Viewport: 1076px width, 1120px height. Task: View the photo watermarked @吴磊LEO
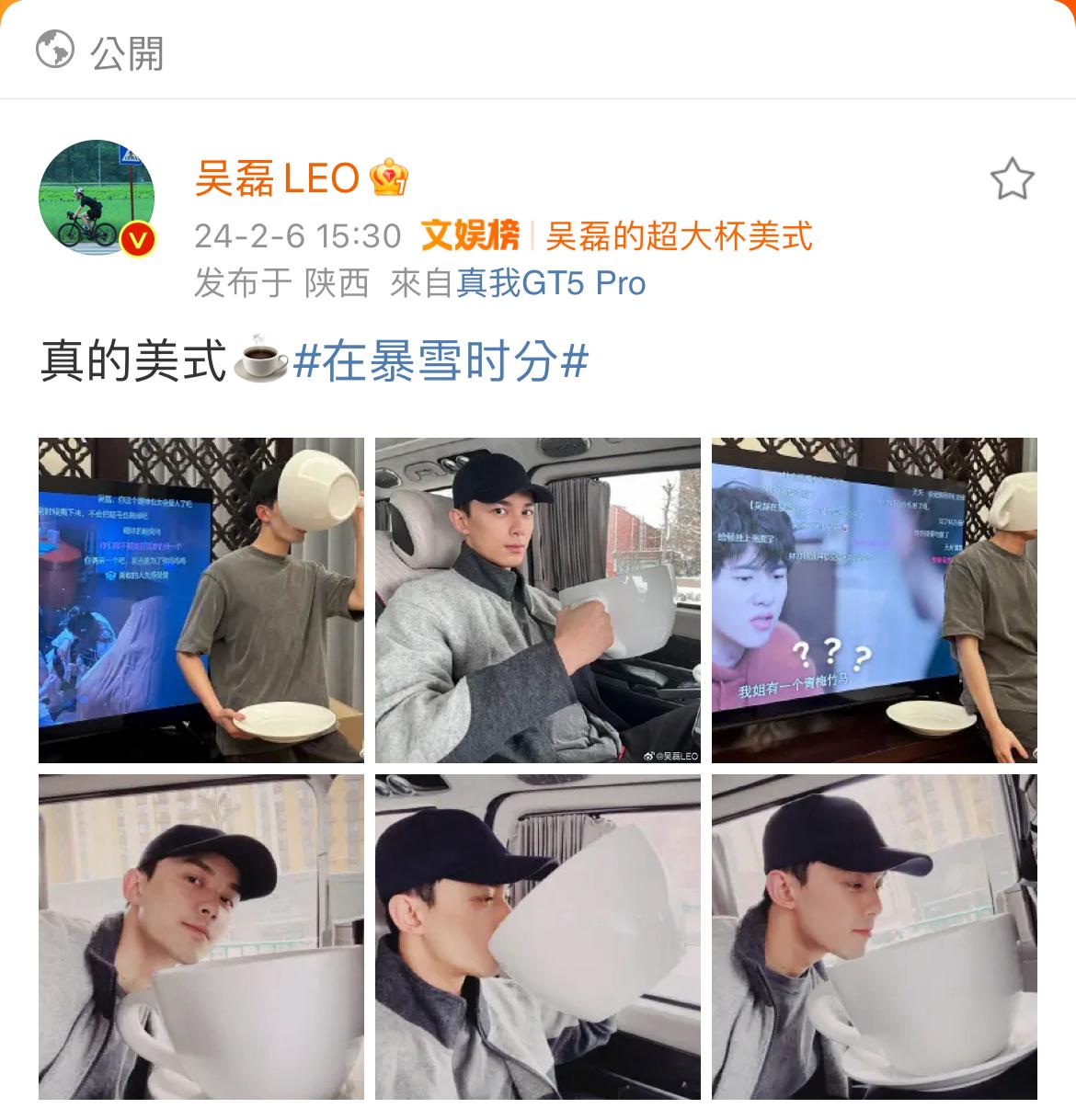pyautogui.click(x=538, y=600)
